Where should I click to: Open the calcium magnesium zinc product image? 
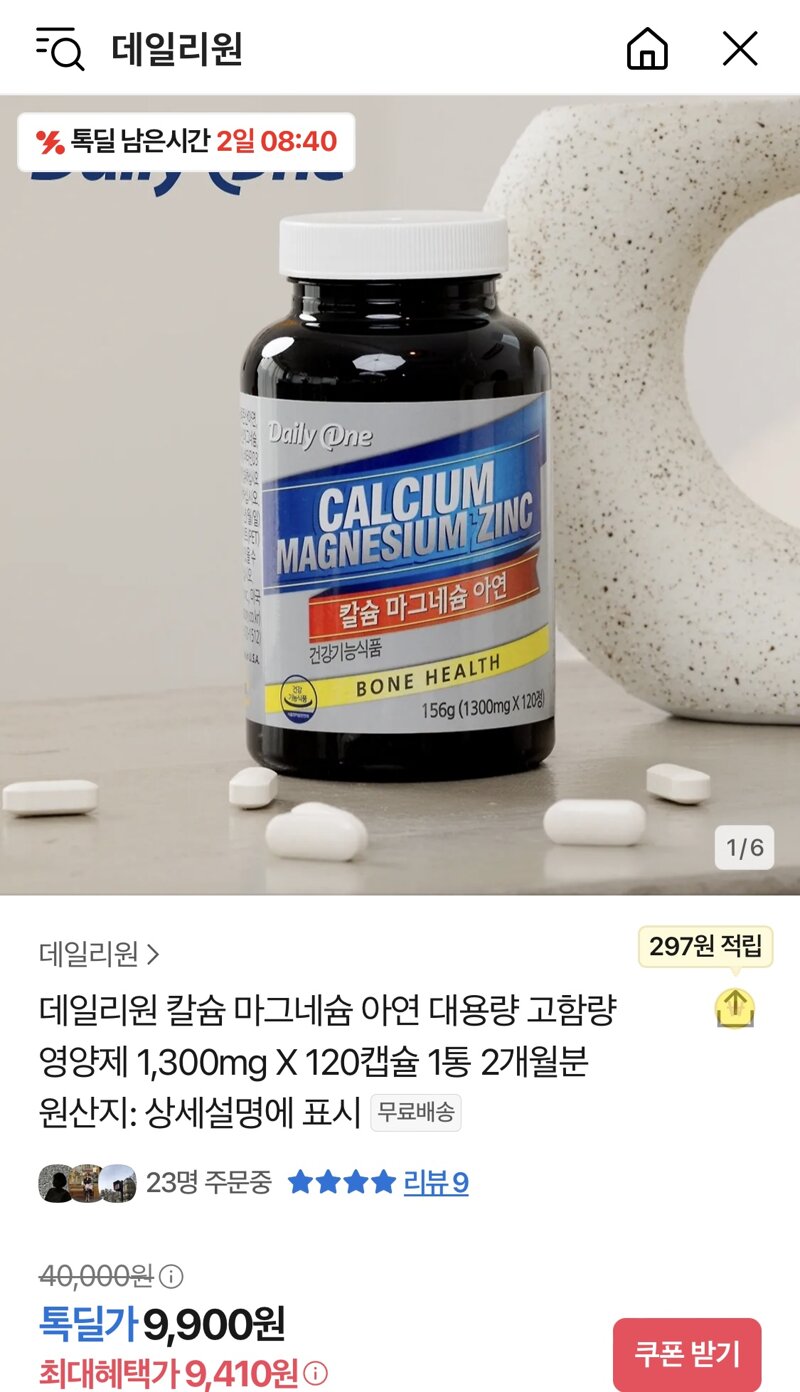[x=400, y=495]
